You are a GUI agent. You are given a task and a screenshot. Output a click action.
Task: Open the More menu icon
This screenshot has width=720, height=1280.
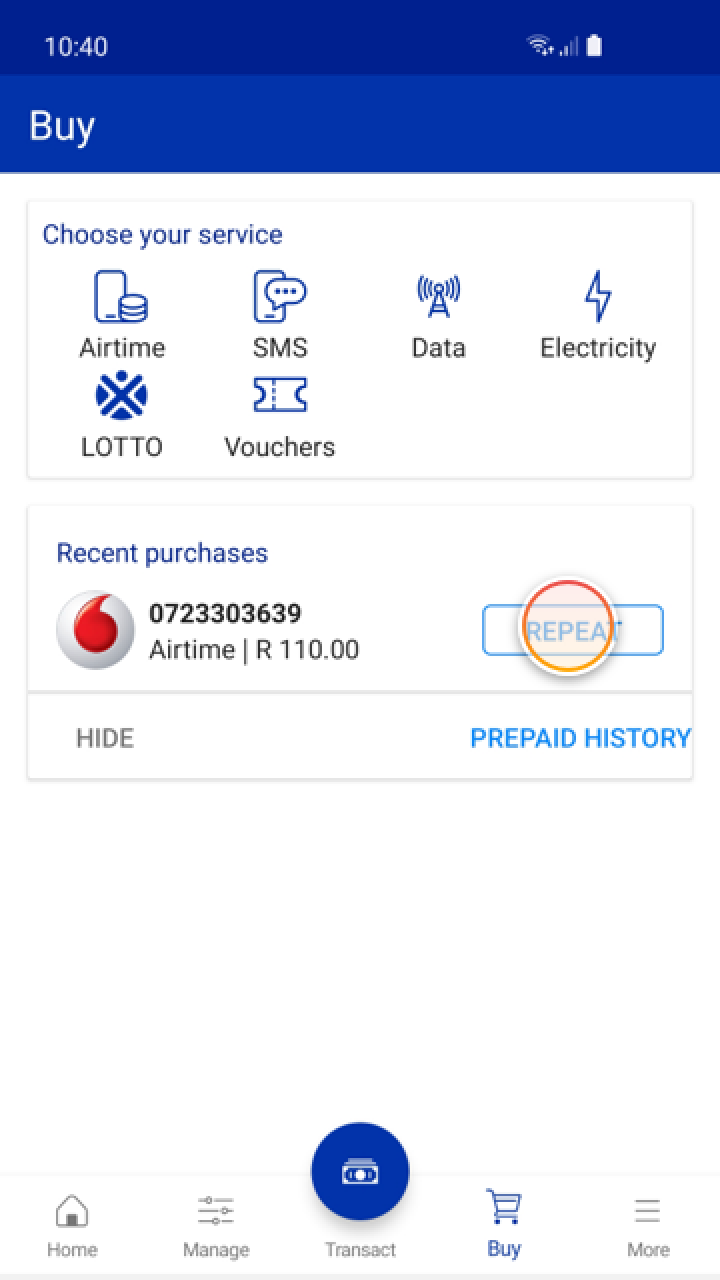click(x=648, y=1209)
